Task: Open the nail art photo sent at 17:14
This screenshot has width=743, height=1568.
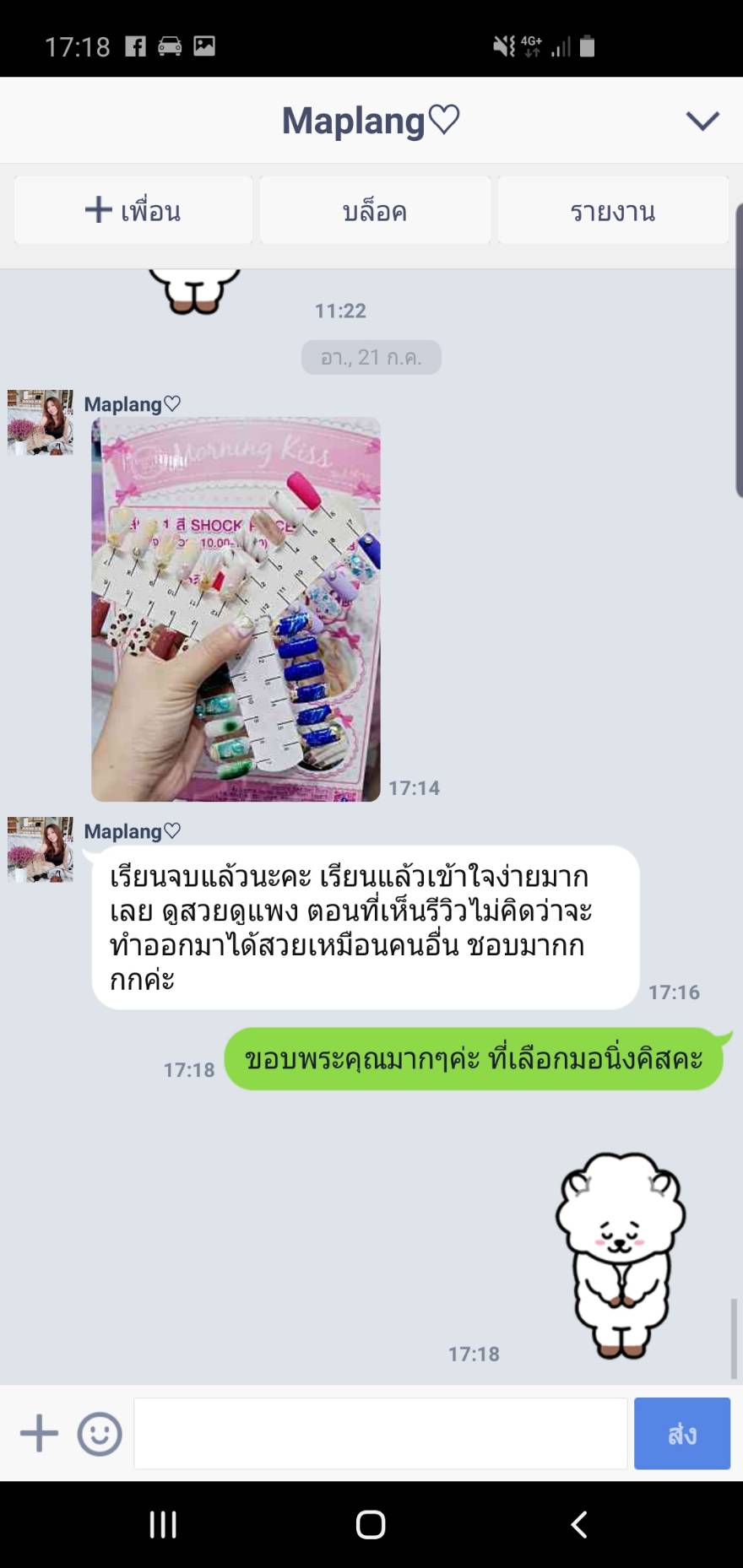Action: coord(236,608)
